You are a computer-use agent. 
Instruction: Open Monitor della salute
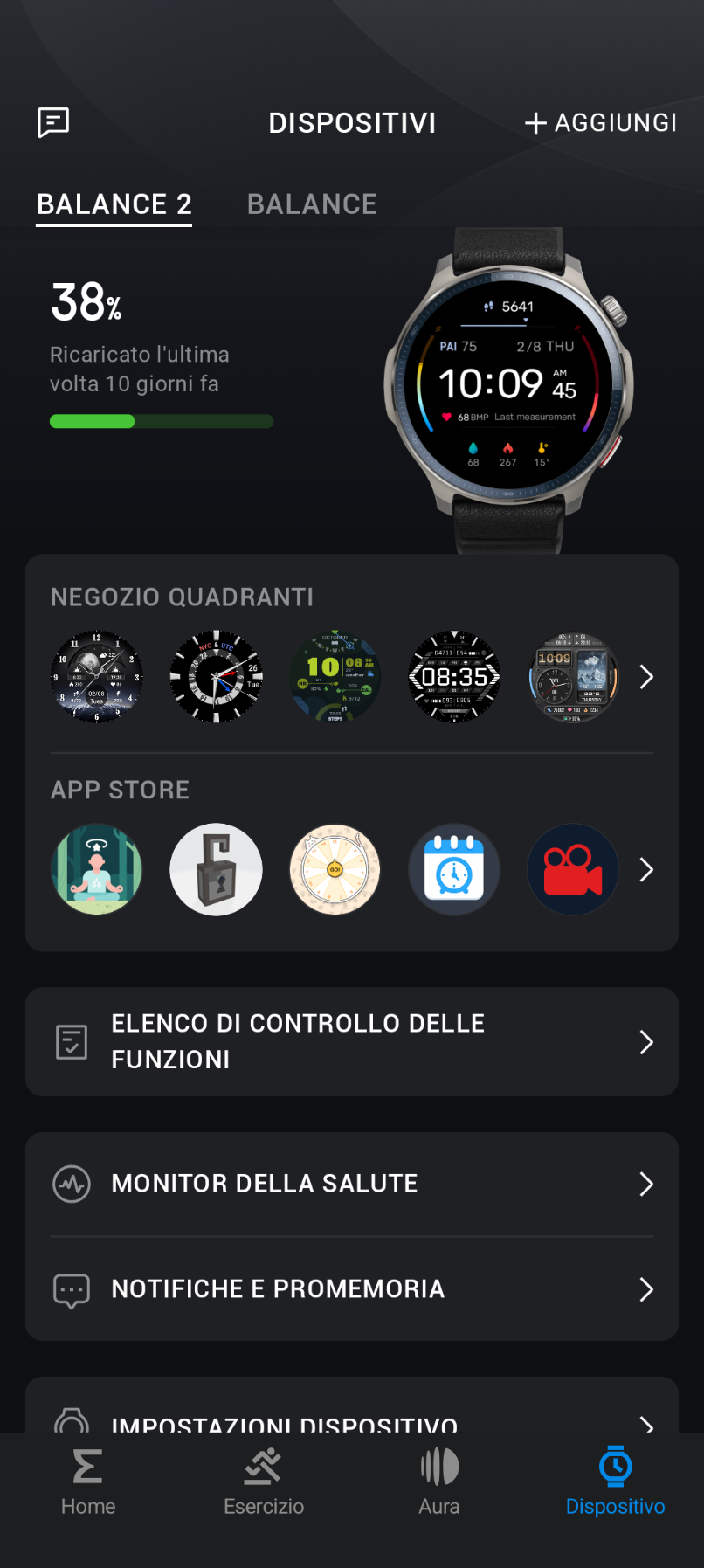tap(352, 1184)
